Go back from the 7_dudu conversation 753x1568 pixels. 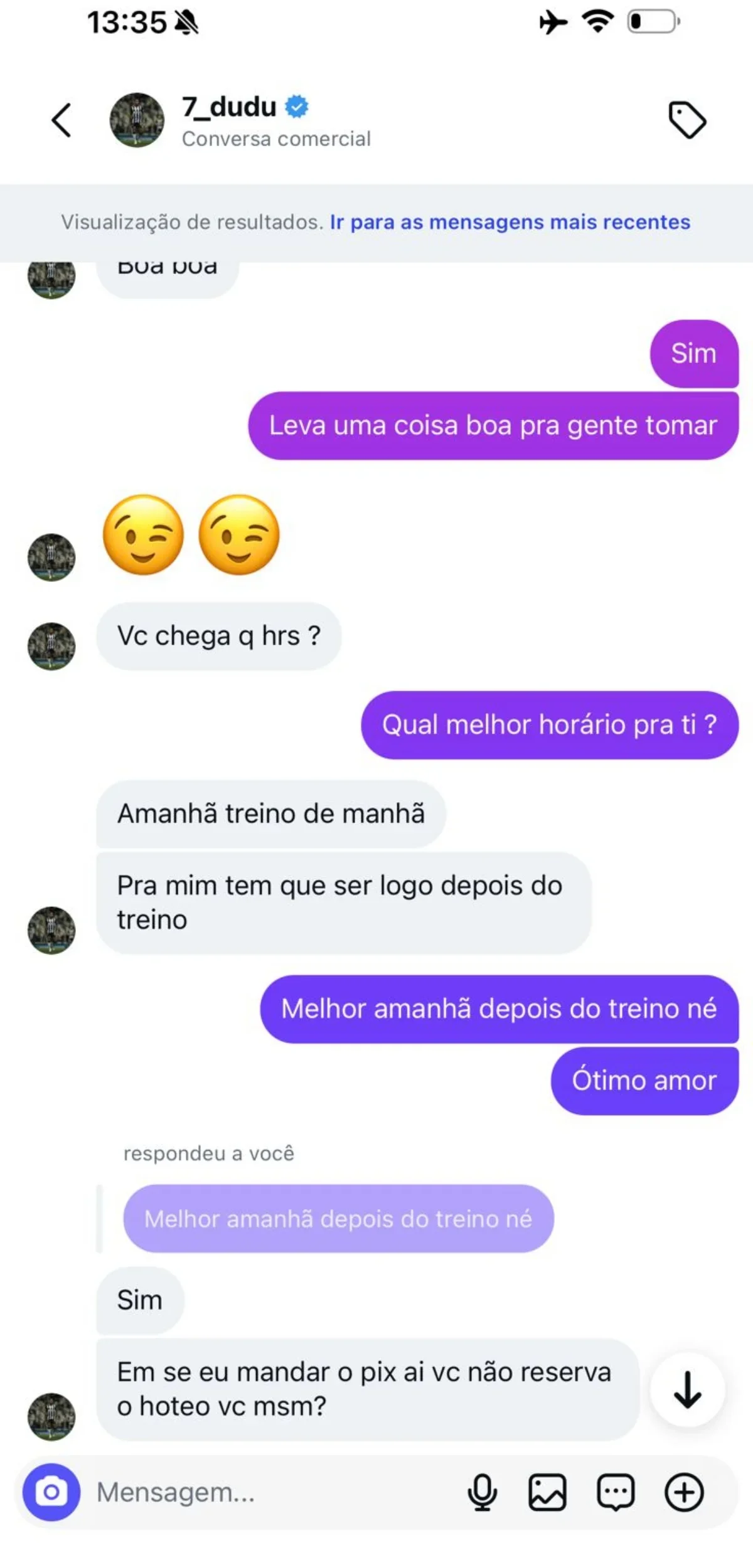point(61,120)
